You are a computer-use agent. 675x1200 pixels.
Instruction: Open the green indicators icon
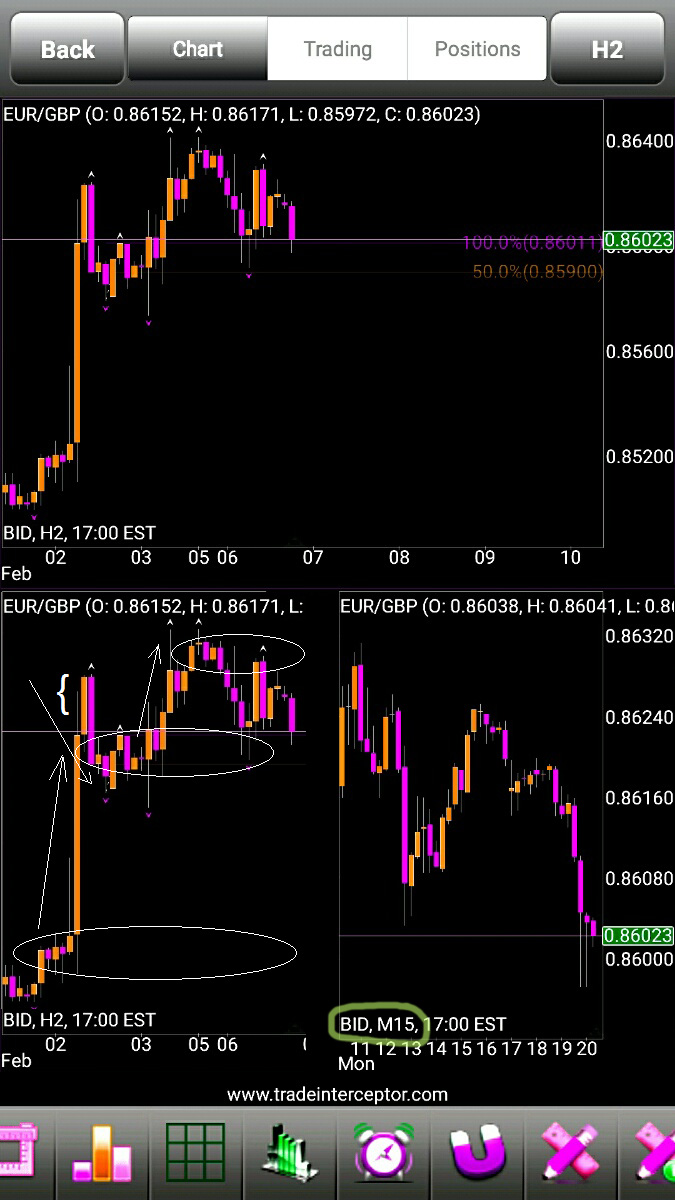click(289, 1155)
